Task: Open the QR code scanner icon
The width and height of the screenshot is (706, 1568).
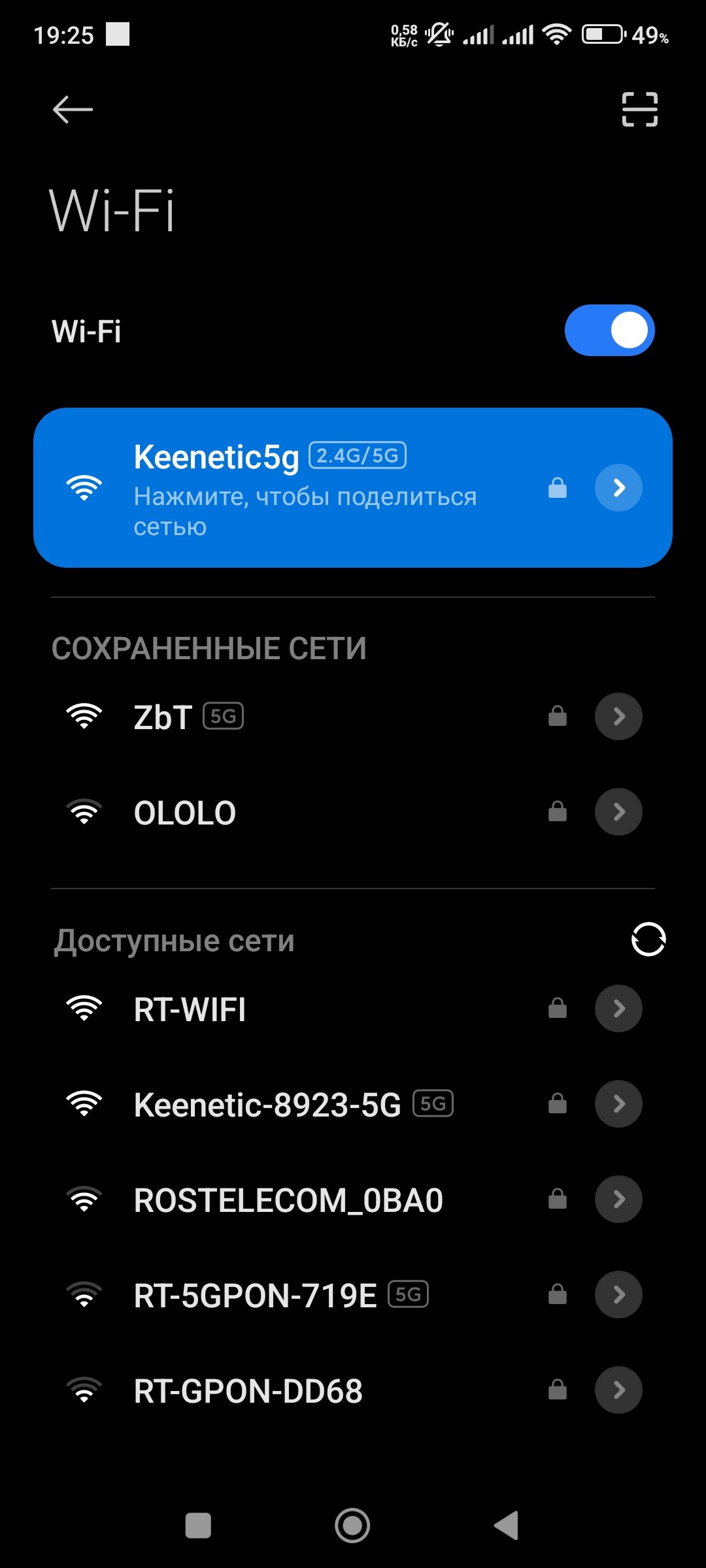Action: (x=639, y=109)
